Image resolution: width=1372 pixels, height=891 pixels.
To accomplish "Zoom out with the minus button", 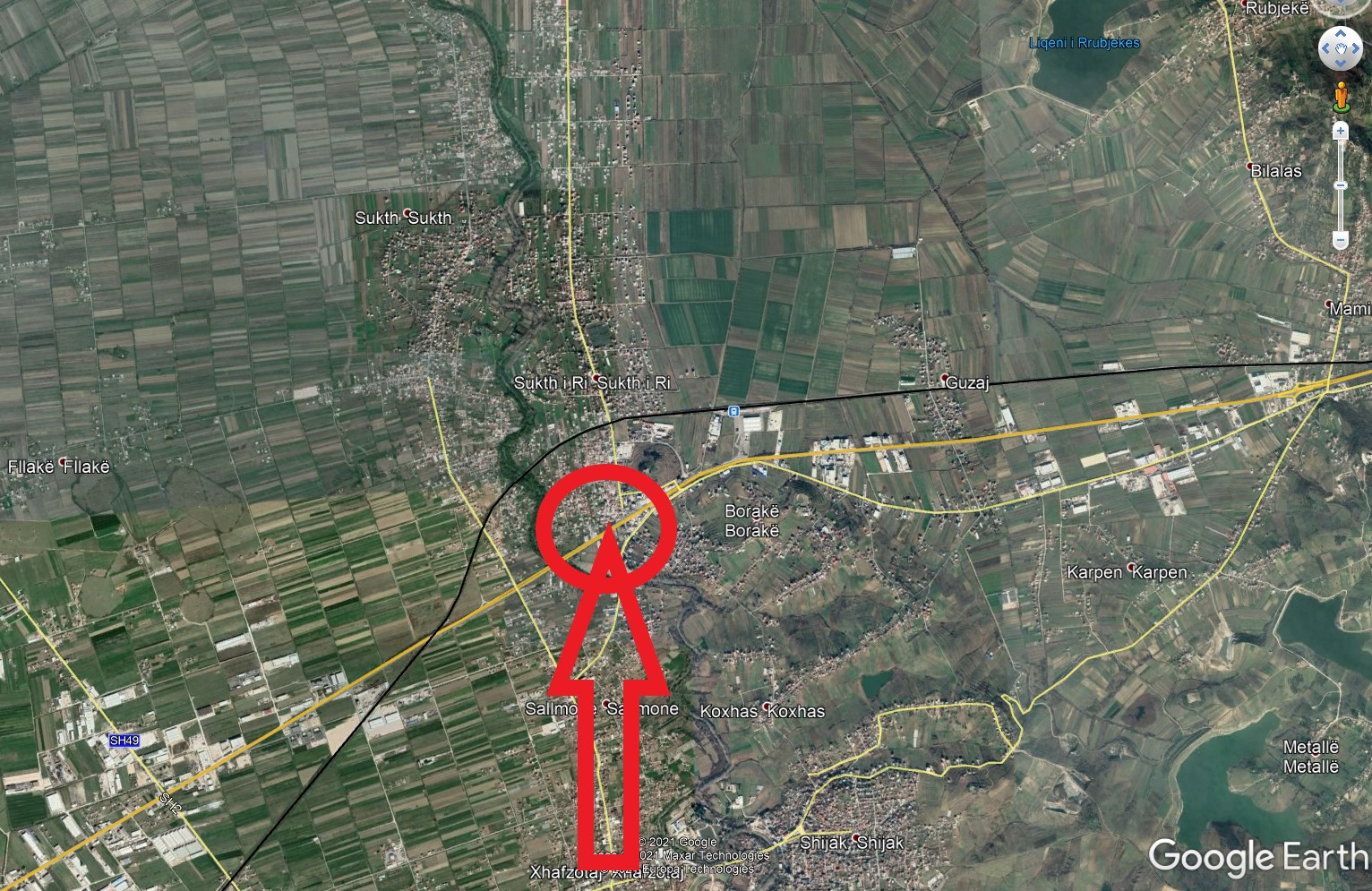I will click(x=1341, y=240).
